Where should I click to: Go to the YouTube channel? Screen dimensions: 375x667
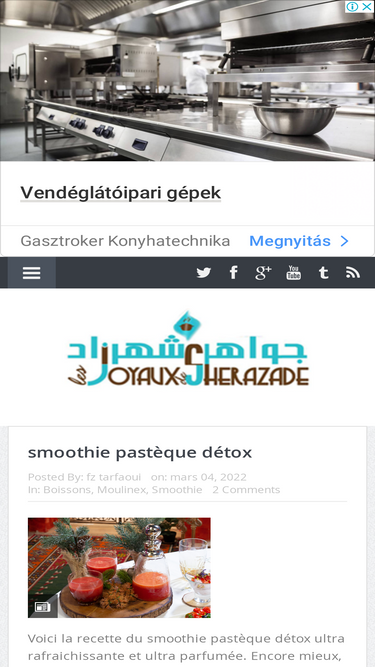click(293, 273)
